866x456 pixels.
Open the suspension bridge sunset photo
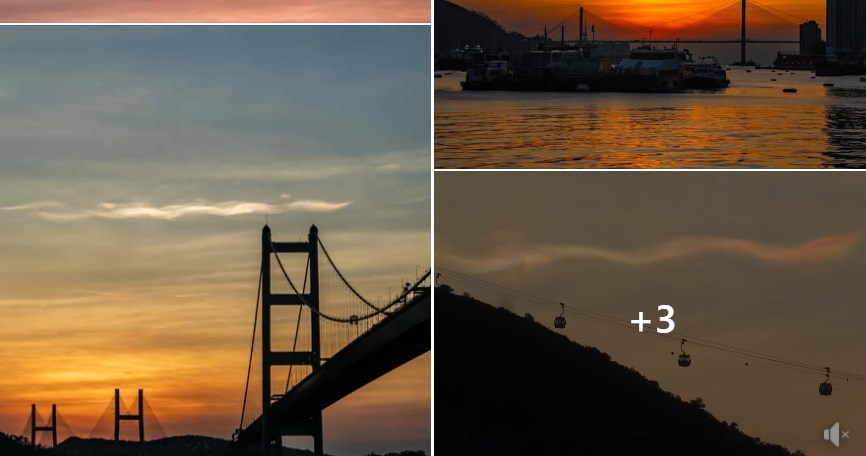[215, 240]
